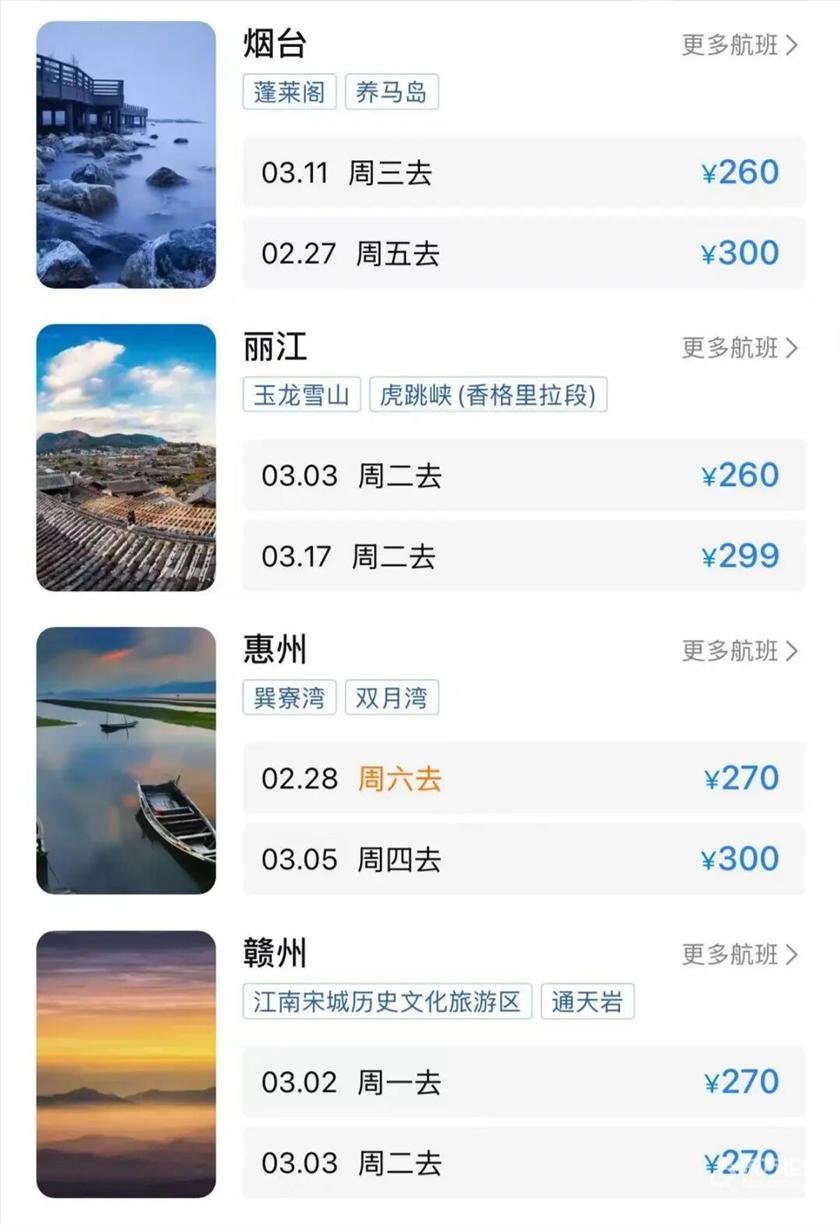View more flights for 丽江
840x1225 pixels.
(740, 348)
